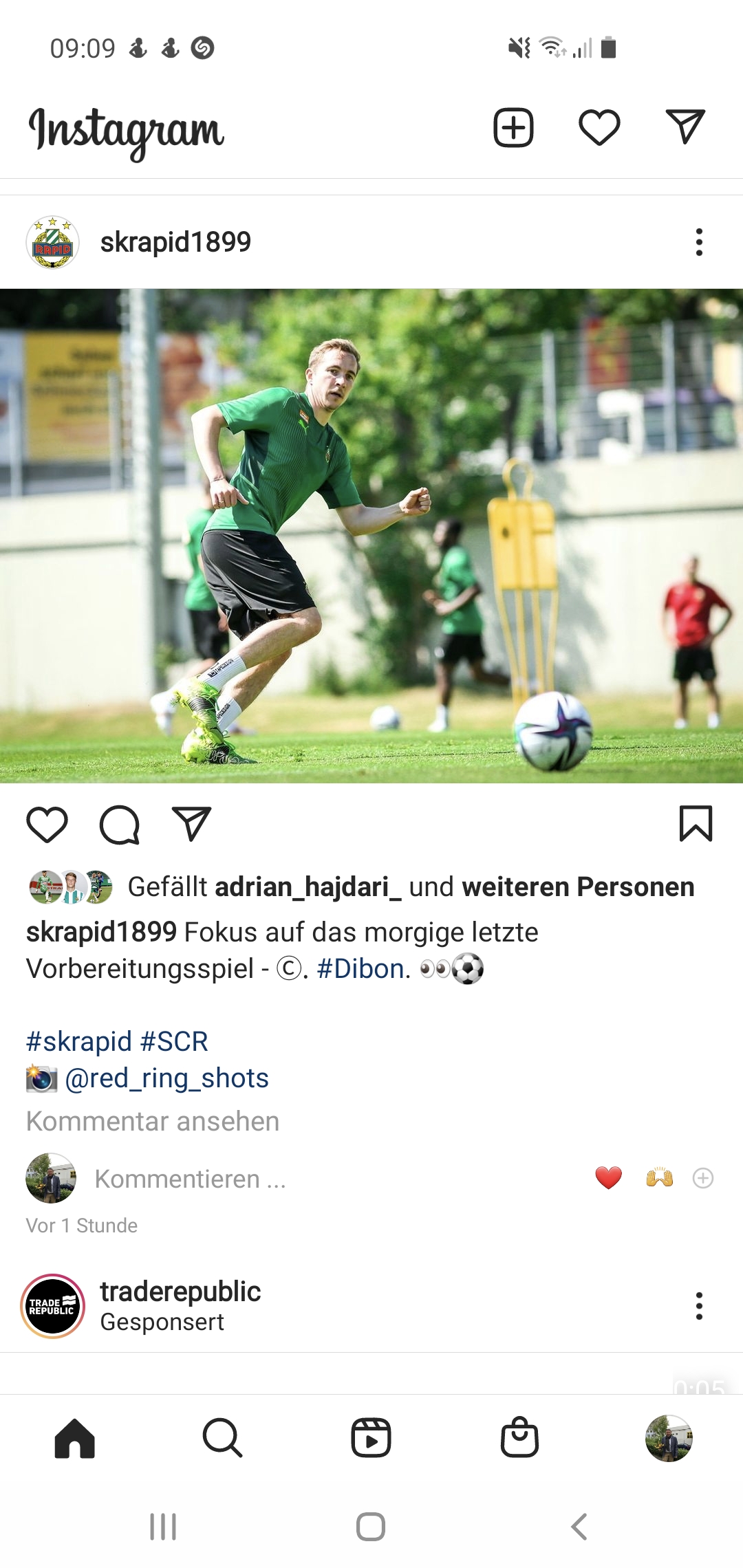743x1568 pixels.
Task: Open direct messages from the header
Action: coord(685,127)
